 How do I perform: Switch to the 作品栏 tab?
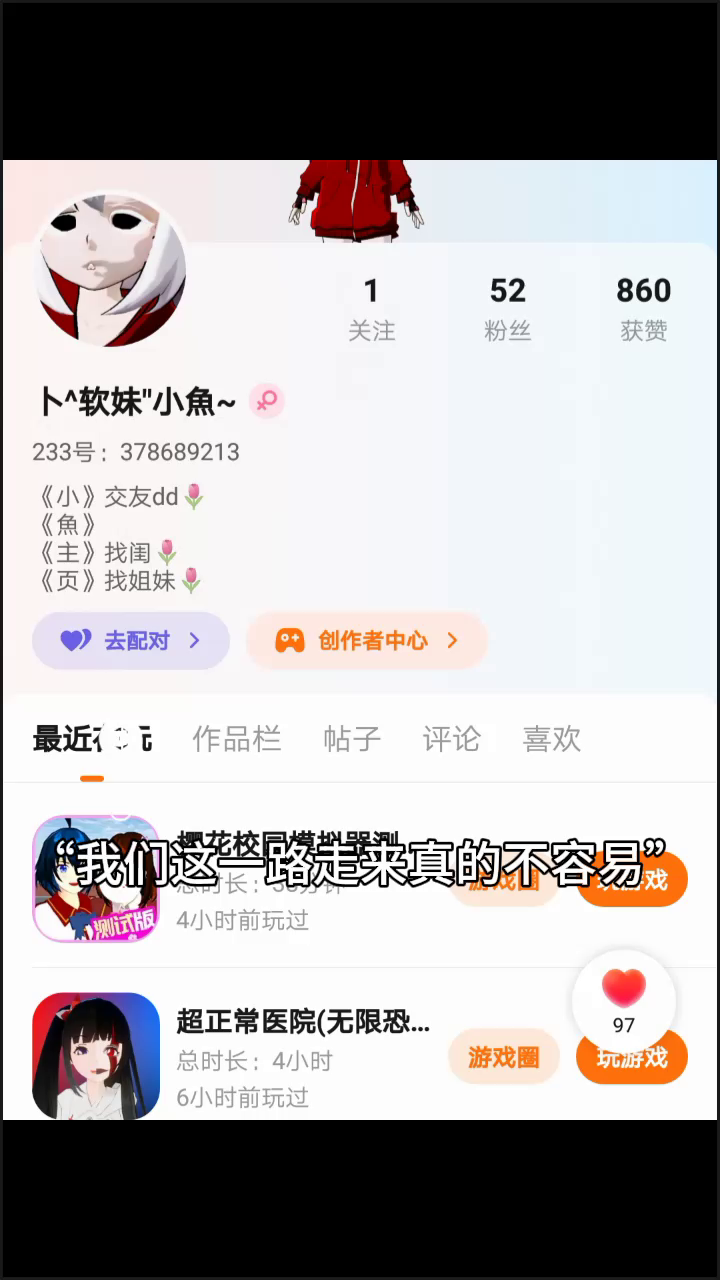pos(236,739)
